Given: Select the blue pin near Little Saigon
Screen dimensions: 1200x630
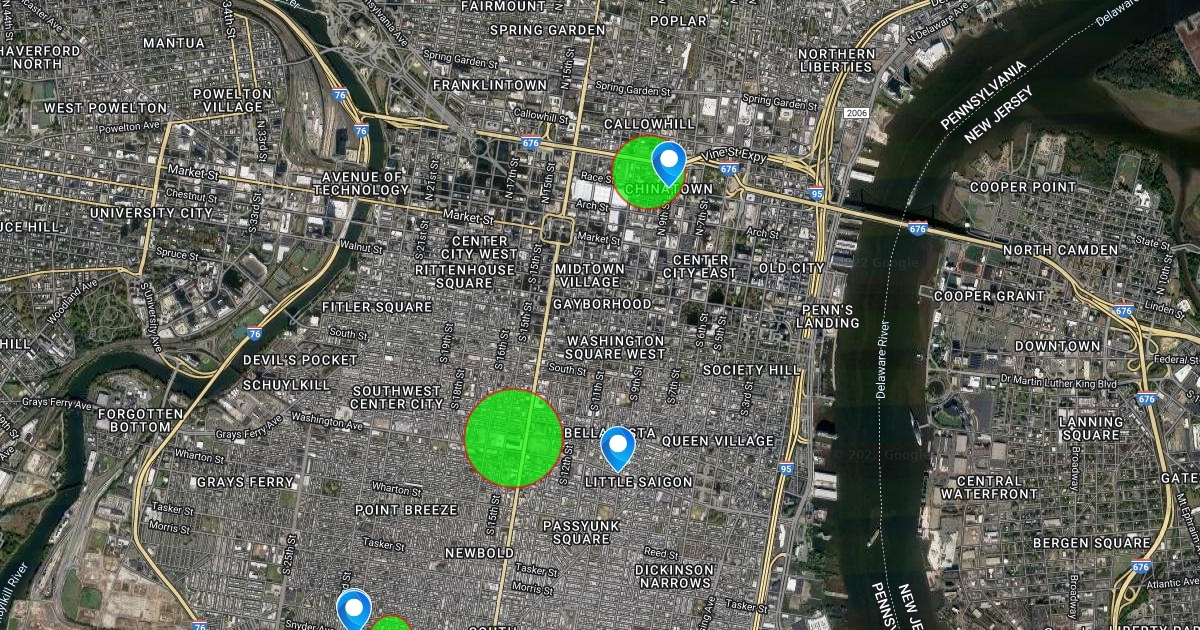Looking at the screenshot, I should (618, 445).
